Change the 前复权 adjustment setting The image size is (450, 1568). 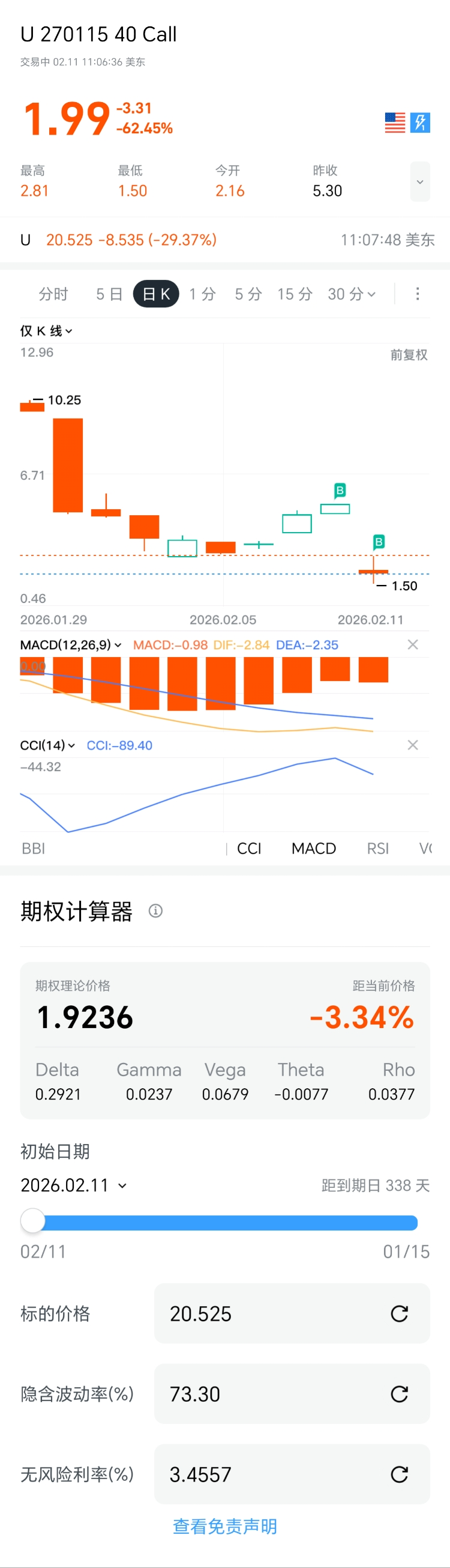coord(409,355)
